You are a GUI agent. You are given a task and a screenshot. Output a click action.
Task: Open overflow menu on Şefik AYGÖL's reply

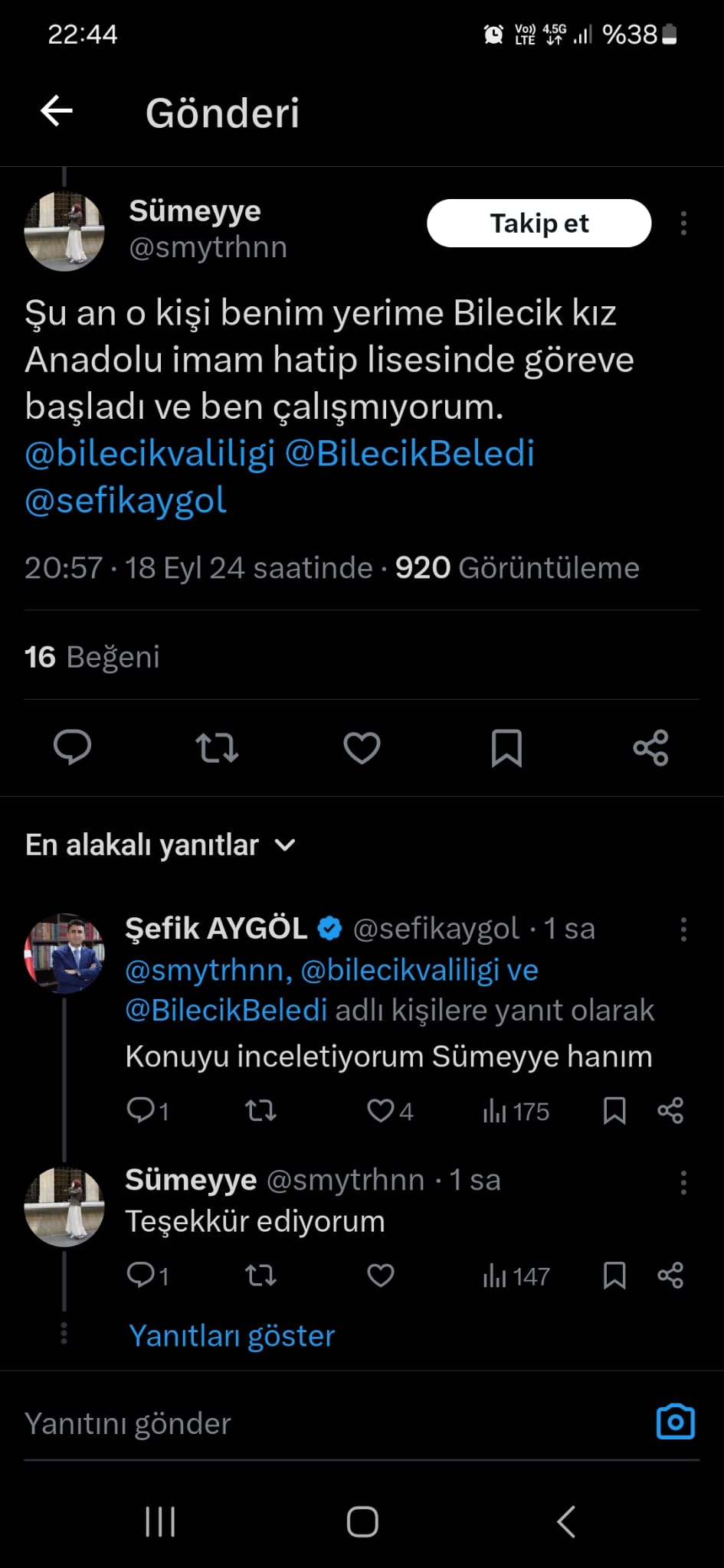tap(683, 929)
